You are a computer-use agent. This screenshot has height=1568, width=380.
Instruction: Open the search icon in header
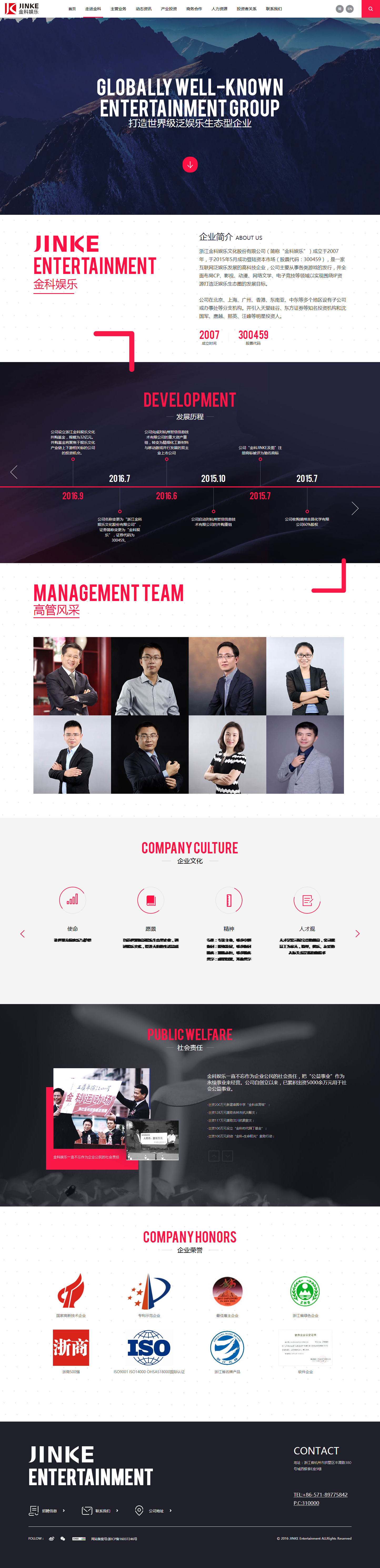(x=370, y=8)
